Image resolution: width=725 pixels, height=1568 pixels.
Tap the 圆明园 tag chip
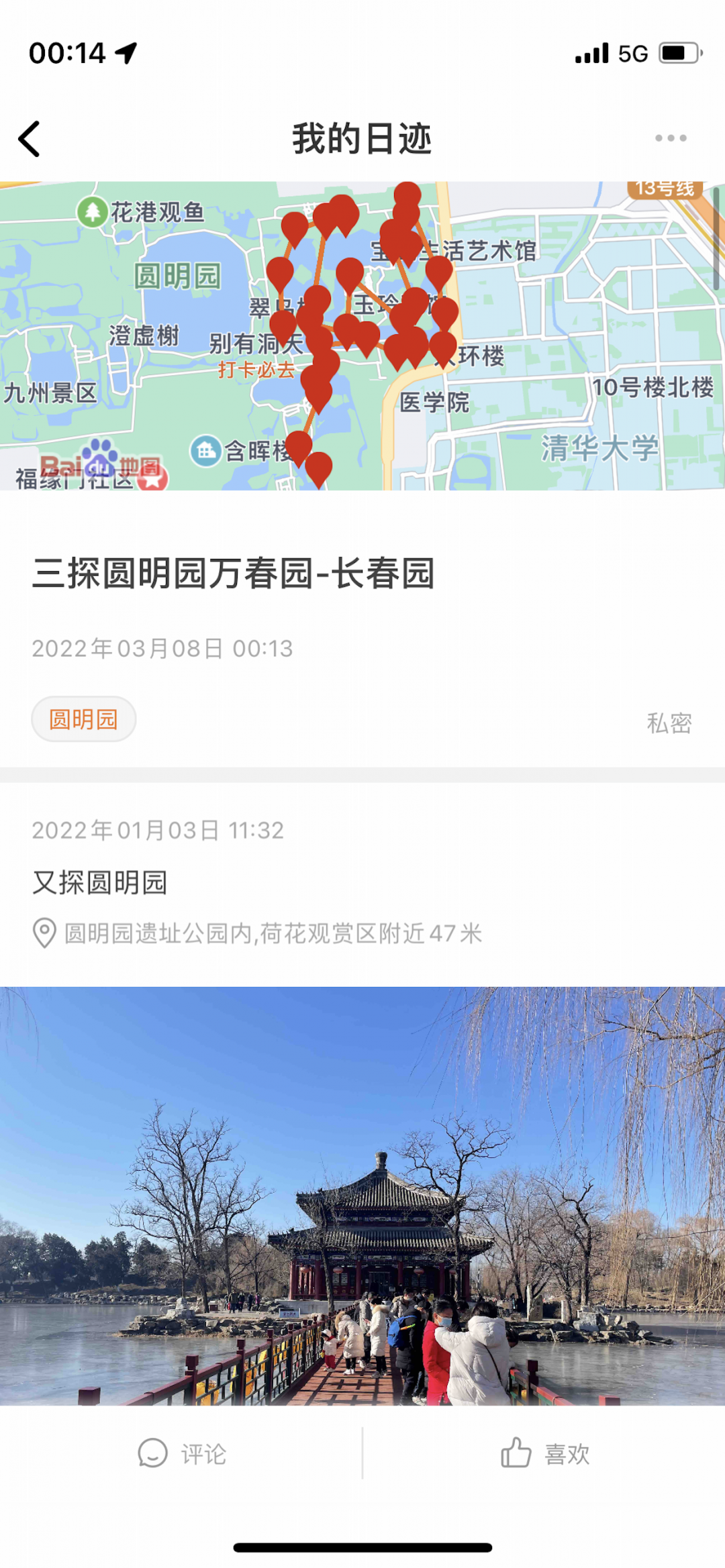(x=84, y=719)
